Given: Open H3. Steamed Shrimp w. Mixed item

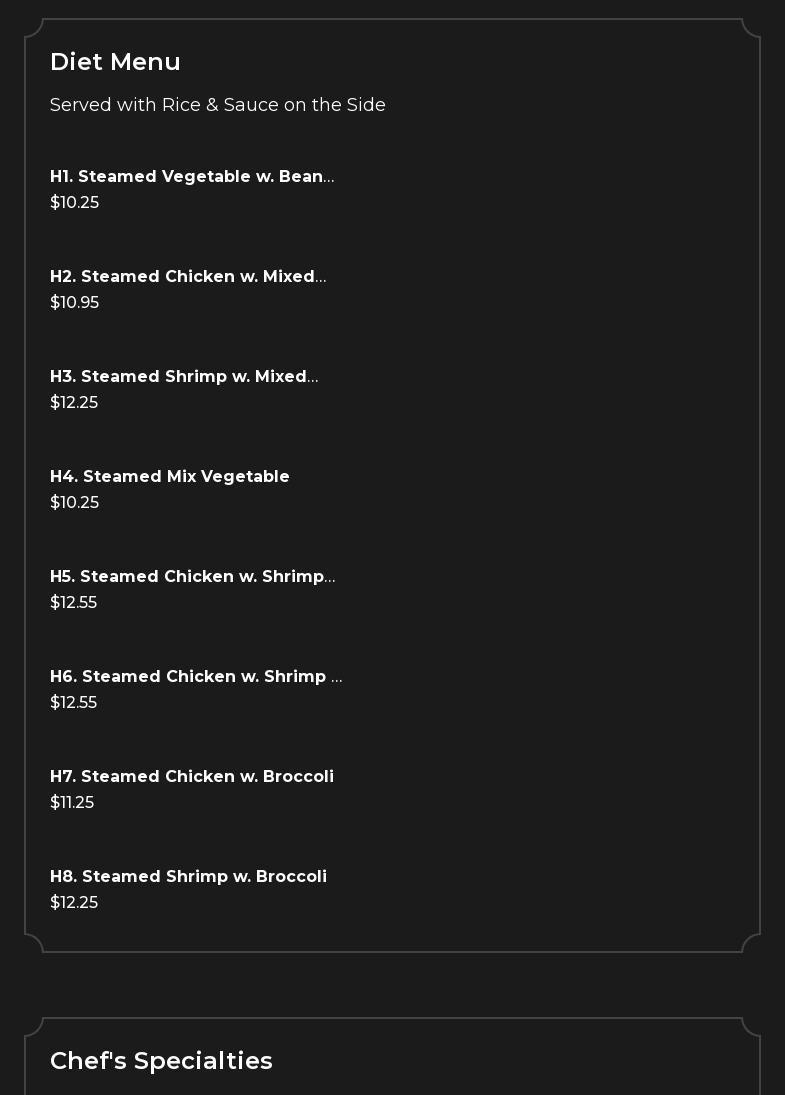Looking at the screenshot, I should click(184, 377).
